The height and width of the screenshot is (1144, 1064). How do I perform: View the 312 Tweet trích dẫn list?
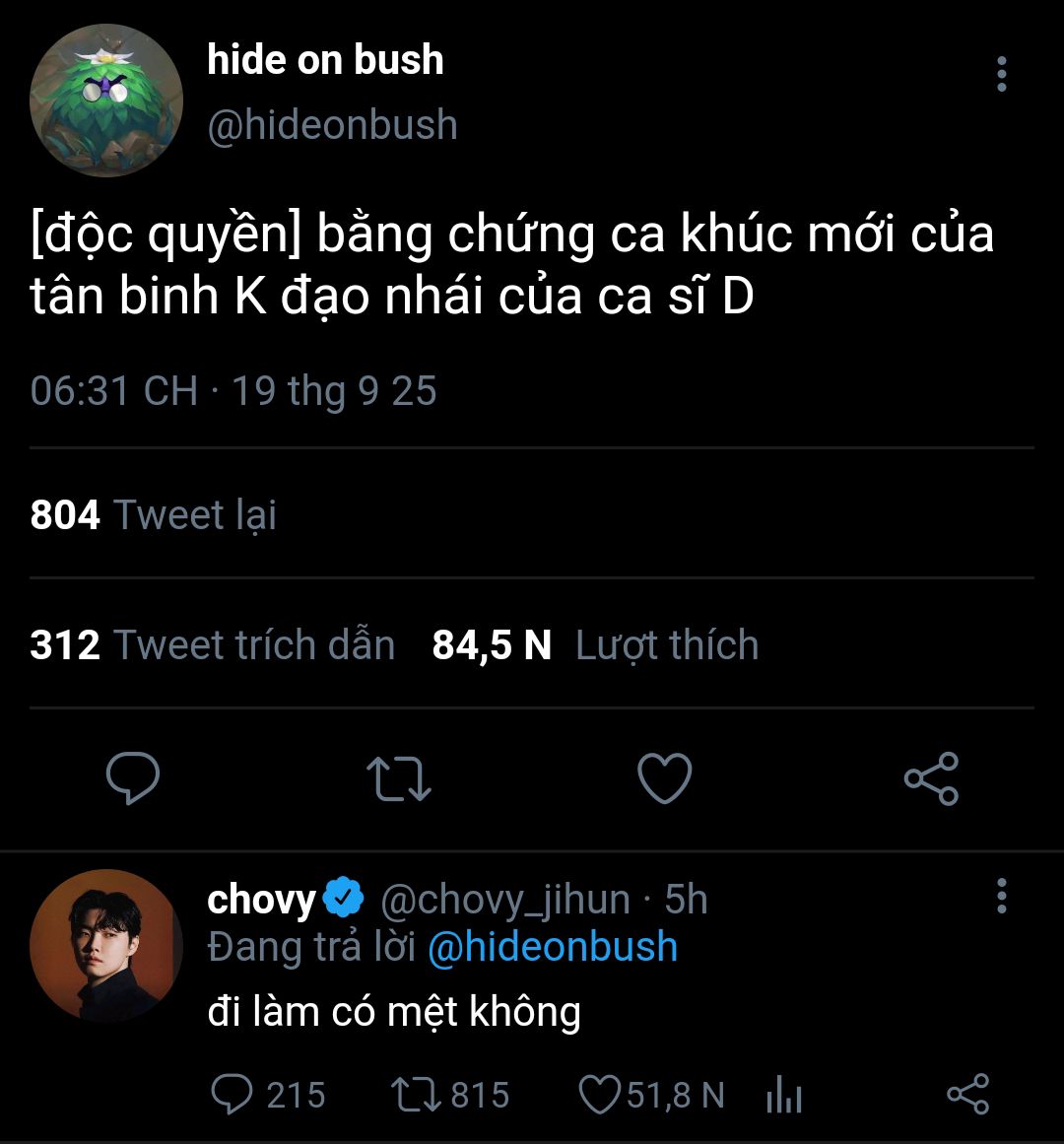[x=212, y=645]
